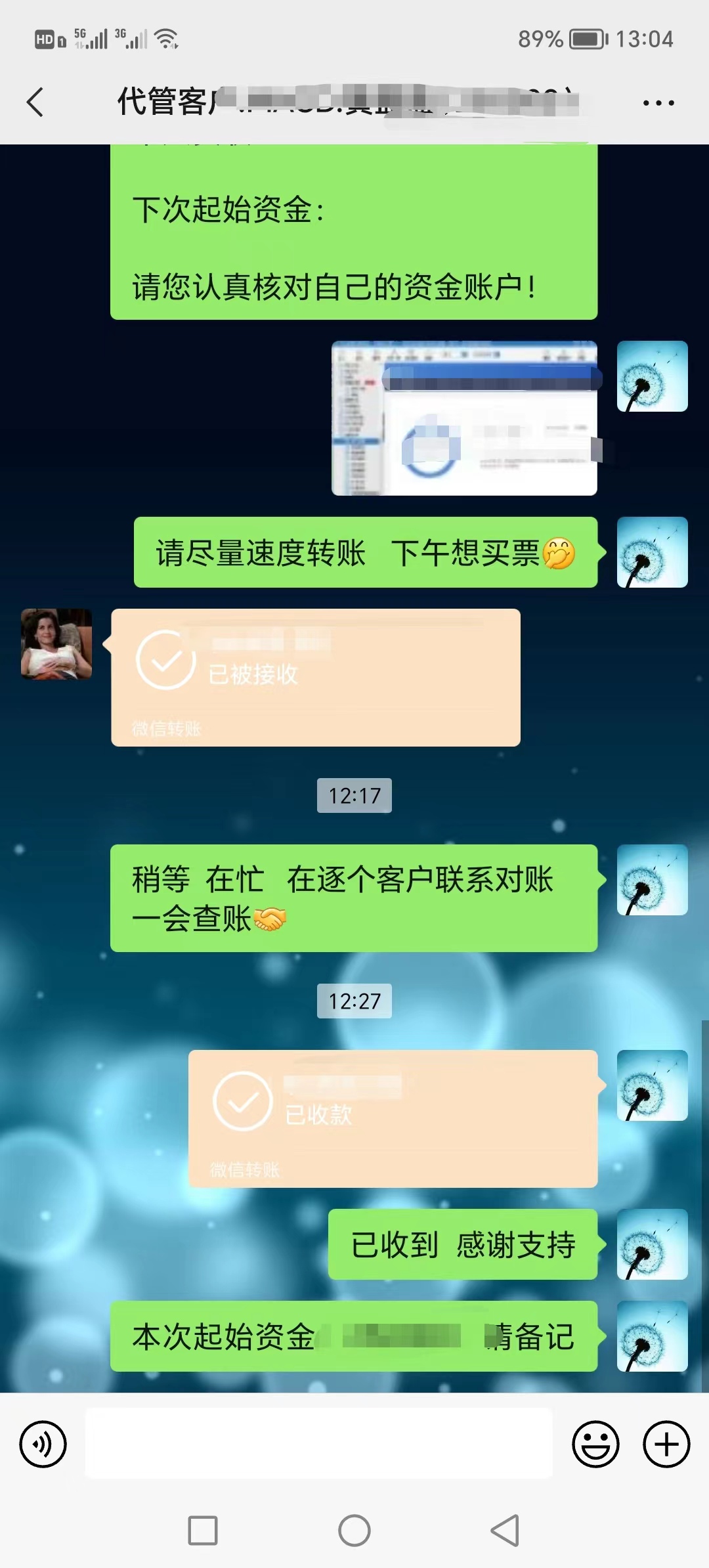Open system recent apps
This screenshot has height=1568, width=709.
click(203, 1531)
